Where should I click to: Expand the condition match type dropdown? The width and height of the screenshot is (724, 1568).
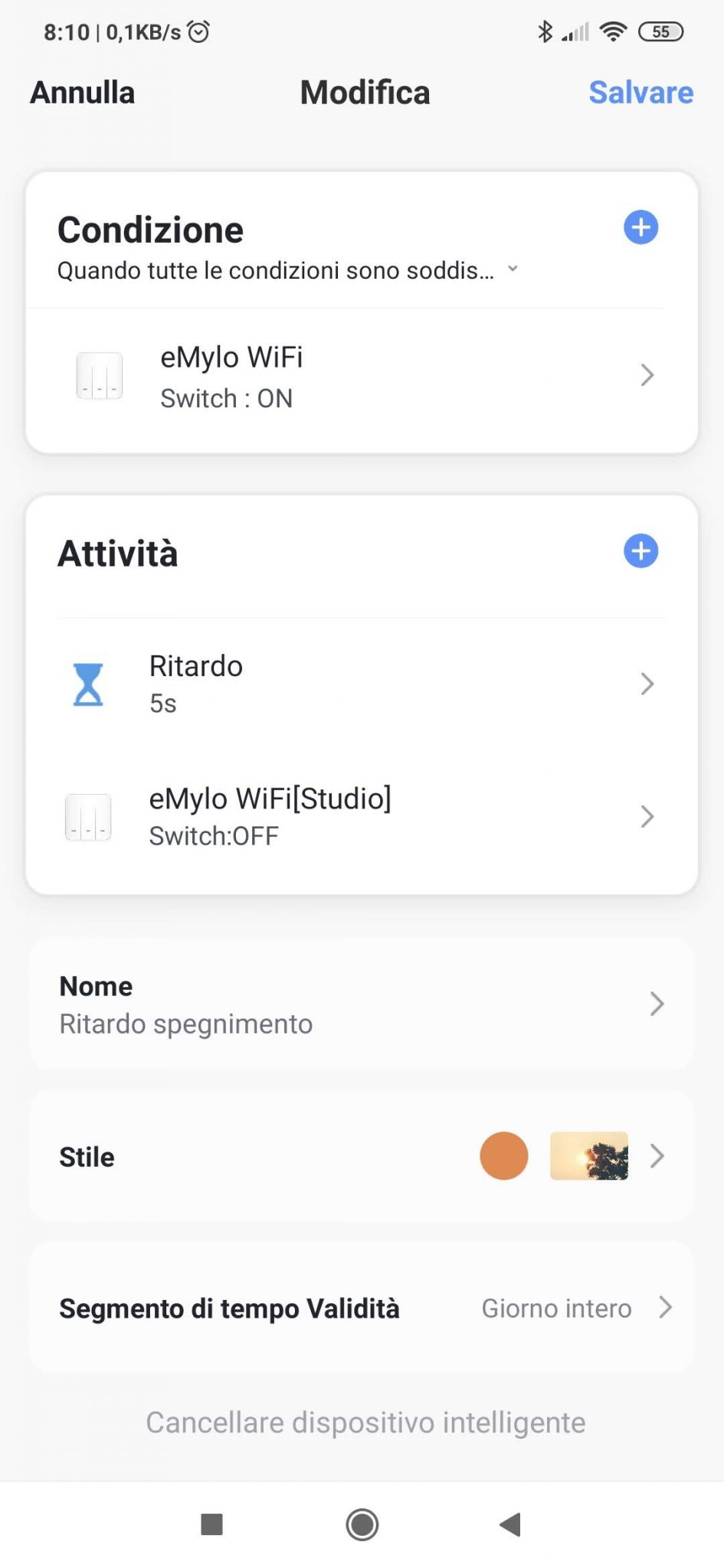click(513, 269)
